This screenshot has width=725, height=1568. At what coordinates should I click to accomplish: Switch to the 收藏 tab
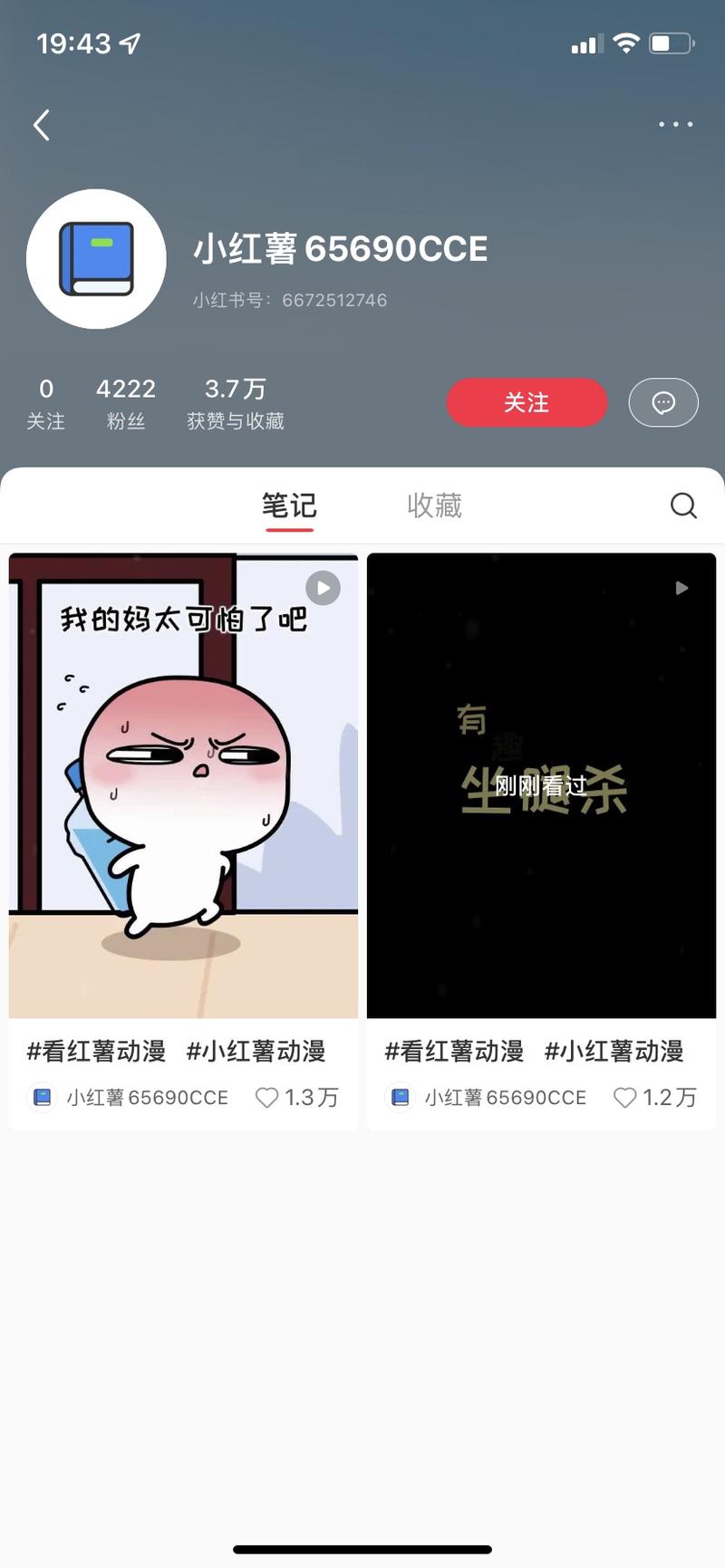tap(434, 505)
